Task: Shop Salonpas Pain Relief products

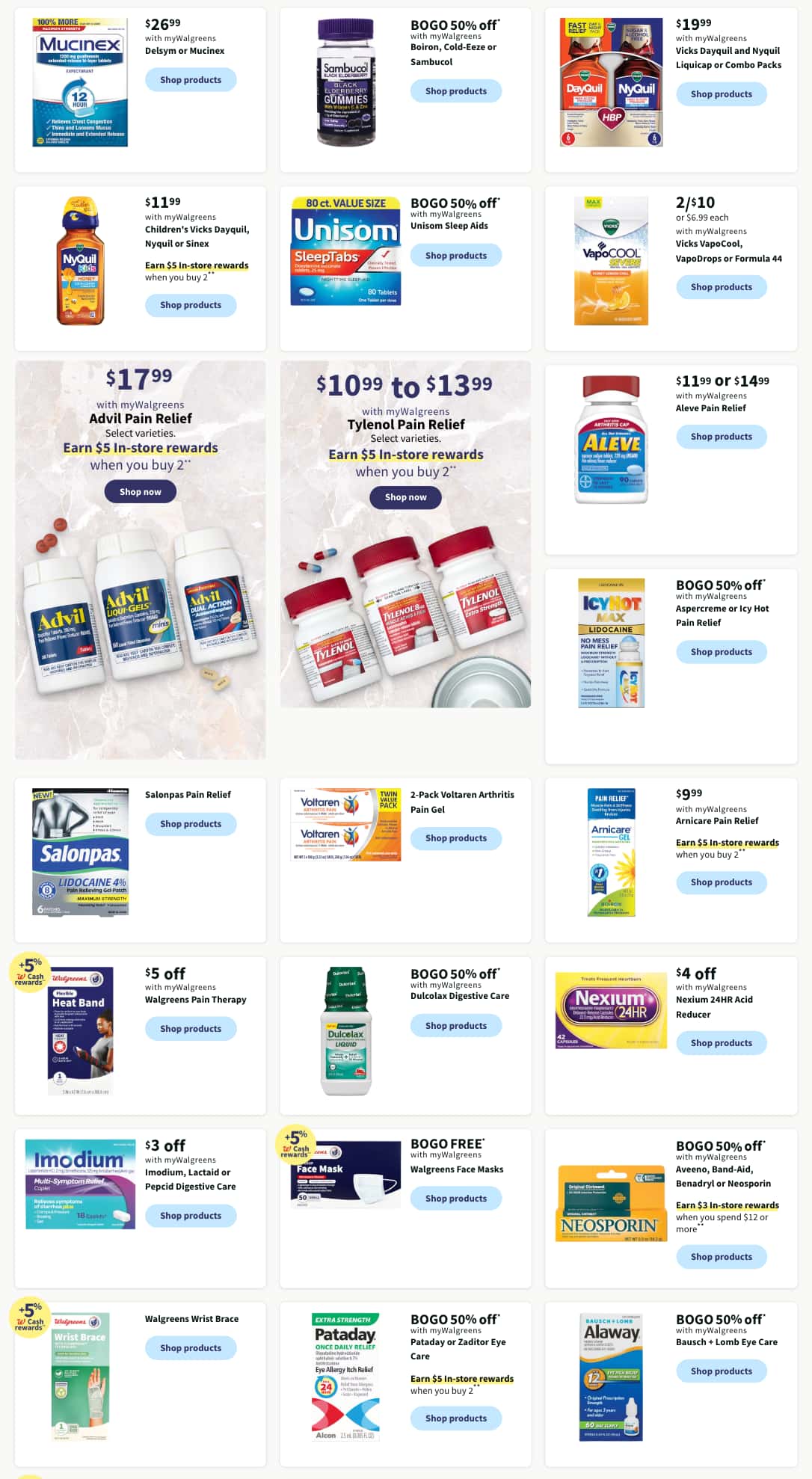Action: click(191, 824)
